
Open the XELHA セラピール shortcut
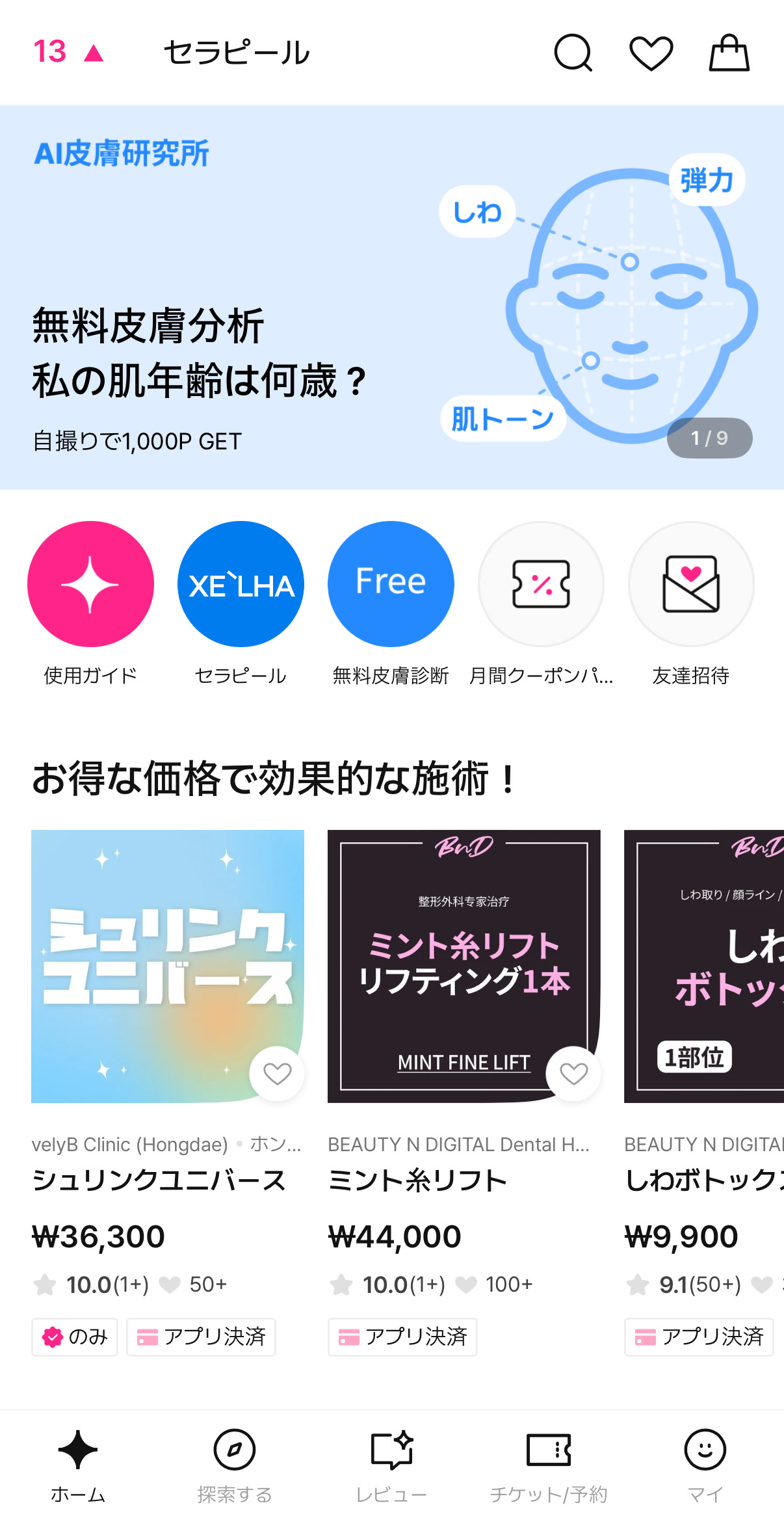point(241,584)
